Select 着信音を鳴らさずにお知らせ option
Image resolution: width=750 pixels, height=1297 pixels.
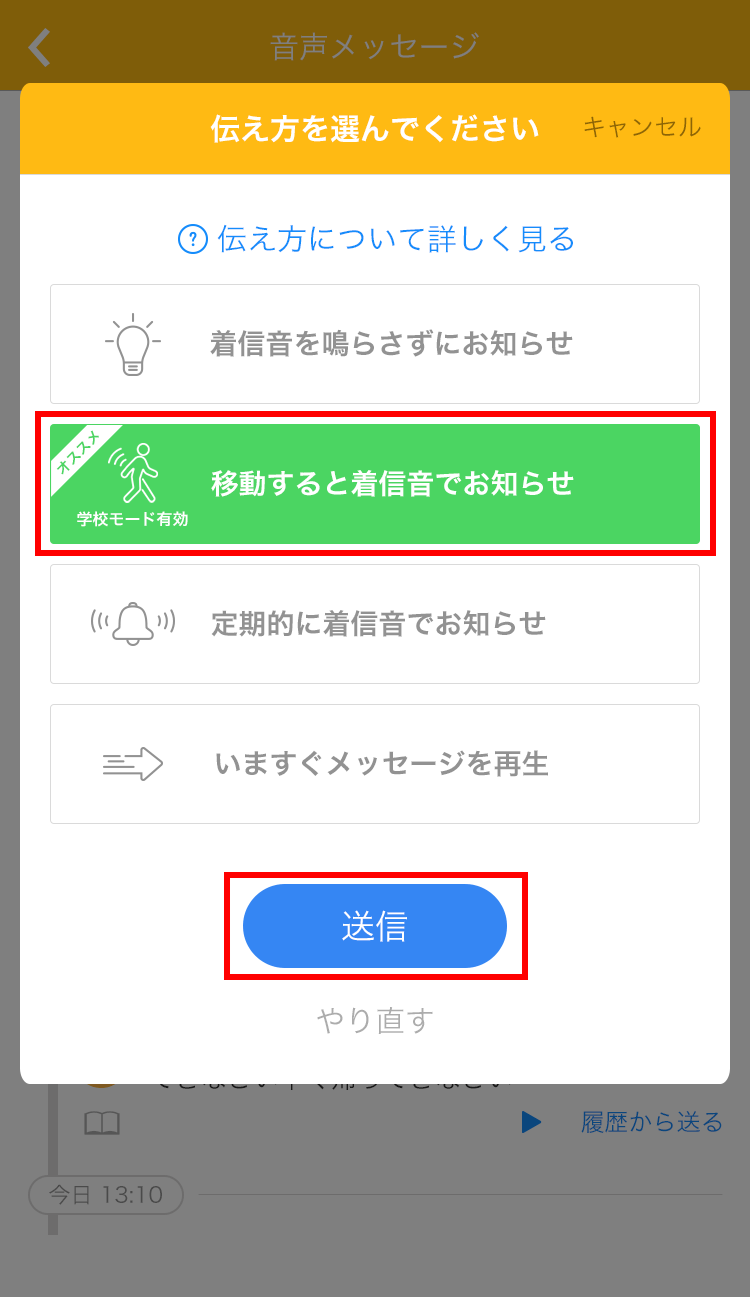(x=375, y=344)
